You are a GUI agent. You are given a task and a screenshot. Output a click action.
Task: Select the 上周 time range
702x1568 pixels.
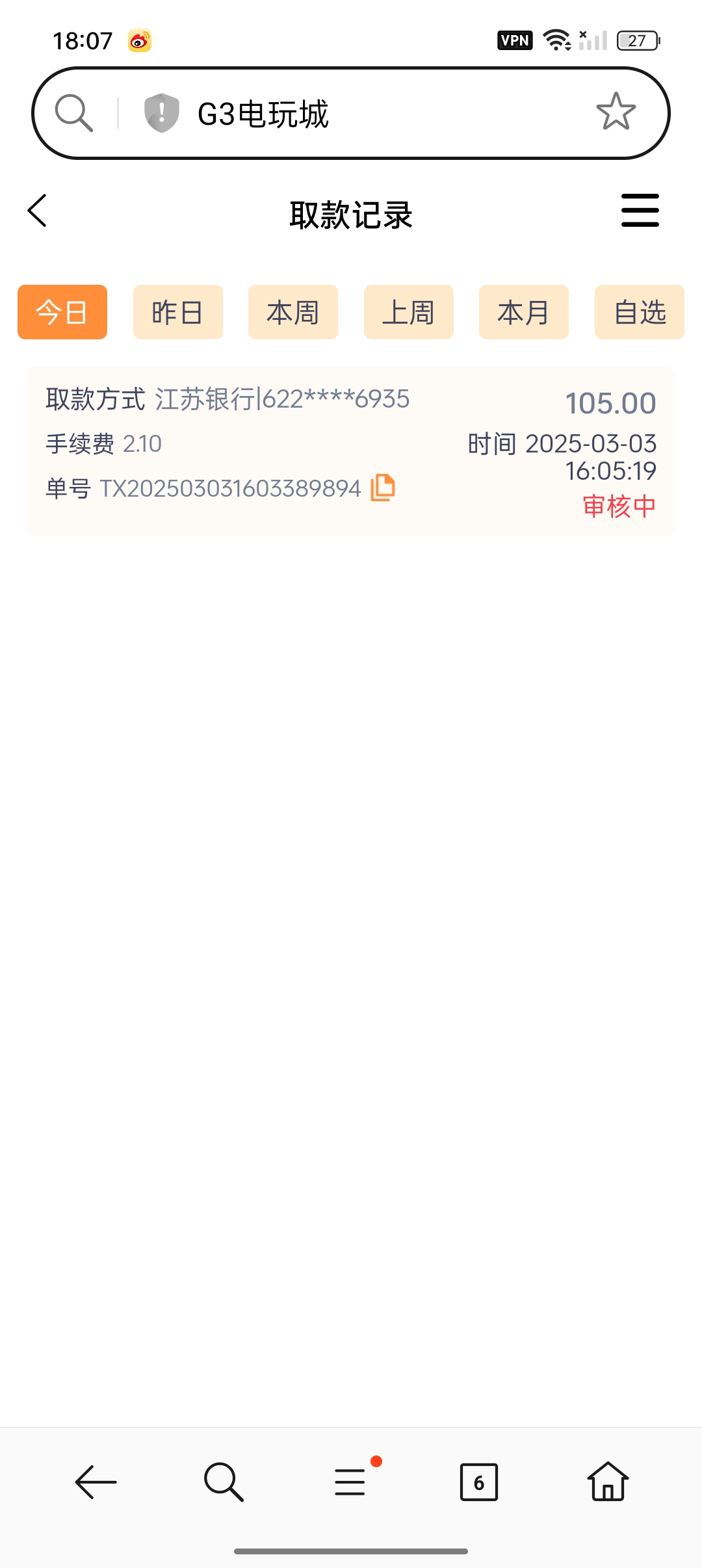click(408, 312)
